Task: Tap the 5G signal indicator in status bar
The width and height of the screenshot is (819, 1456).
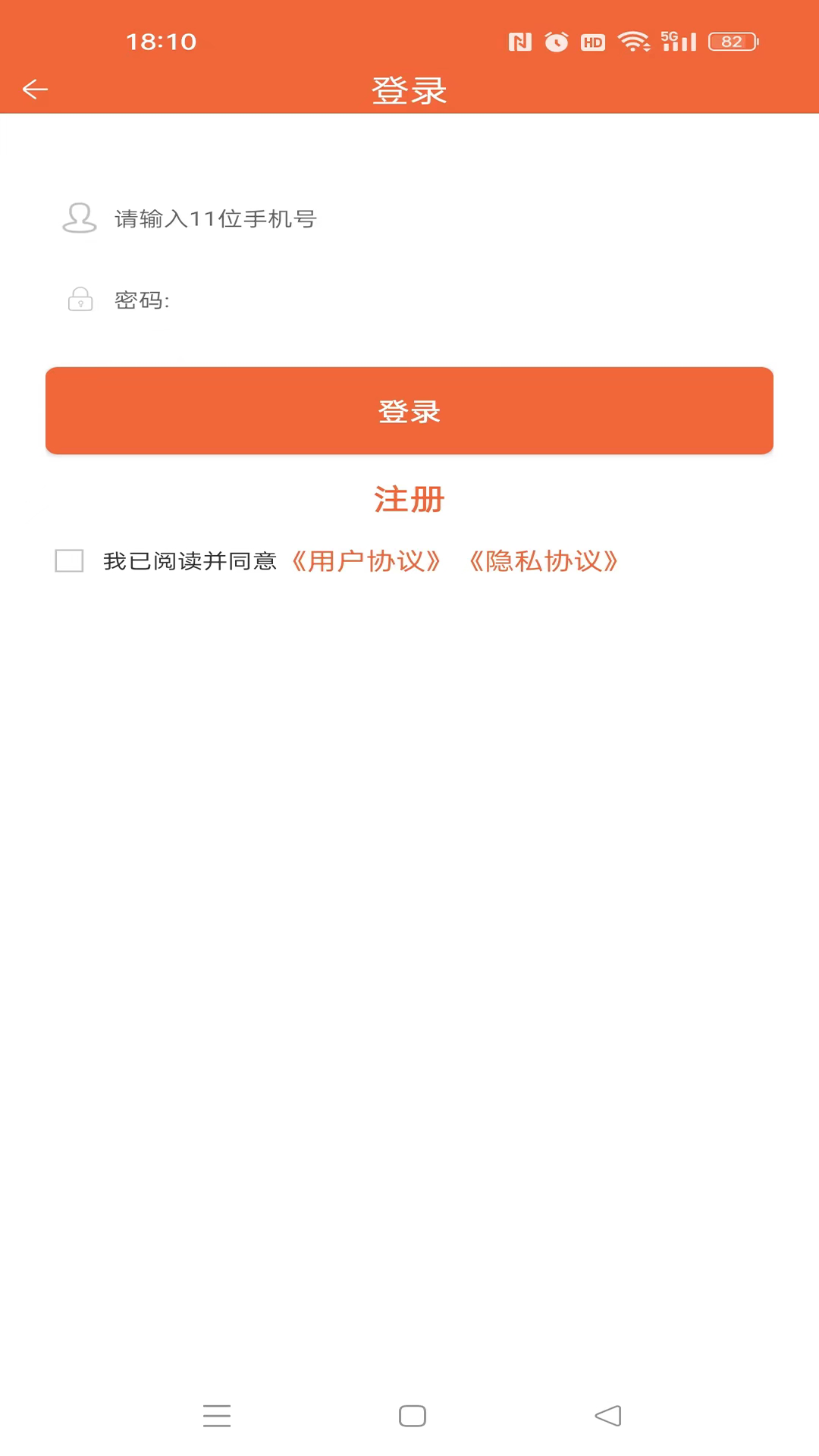Action: 679,42
